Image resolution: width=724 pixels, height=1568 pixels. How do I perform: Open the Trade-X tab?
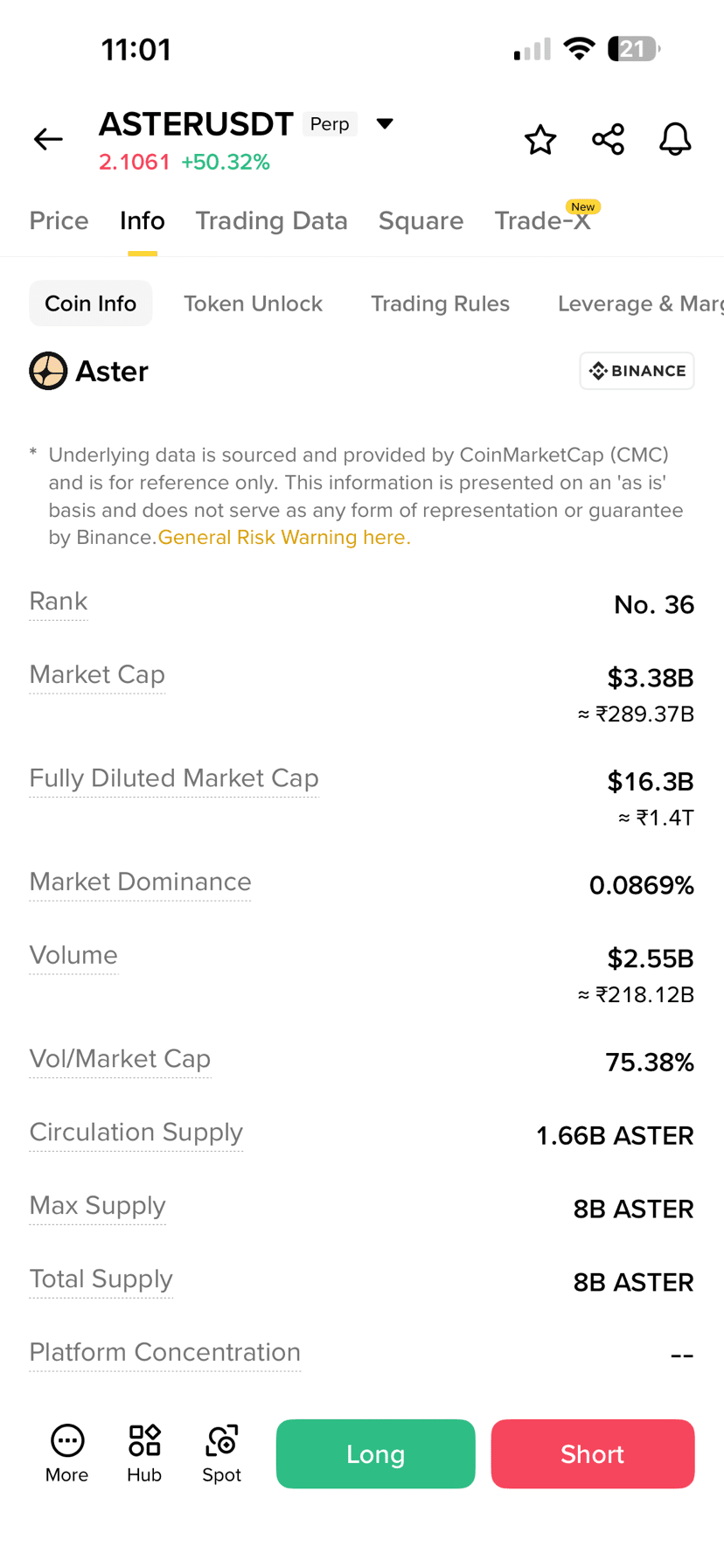pyautogui.click(x=542, y=220)
